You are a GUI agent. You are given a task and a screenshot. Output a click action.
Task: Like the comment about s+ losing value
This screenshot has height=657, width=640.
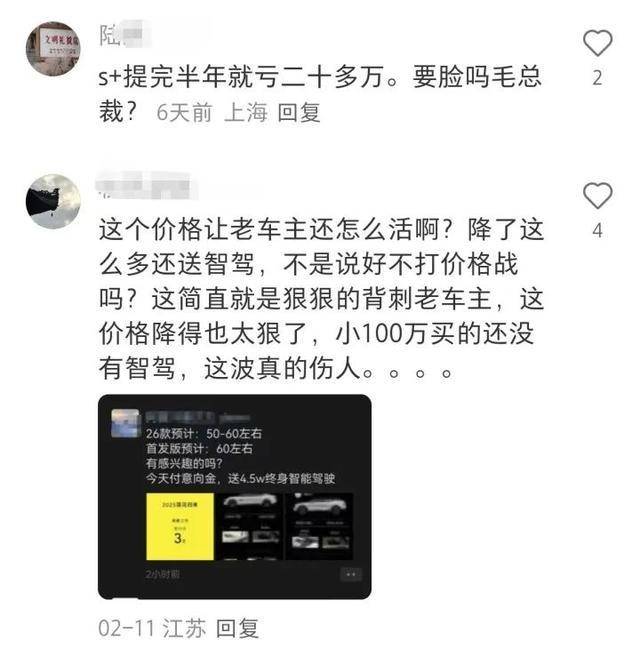[x=597, y=43]
